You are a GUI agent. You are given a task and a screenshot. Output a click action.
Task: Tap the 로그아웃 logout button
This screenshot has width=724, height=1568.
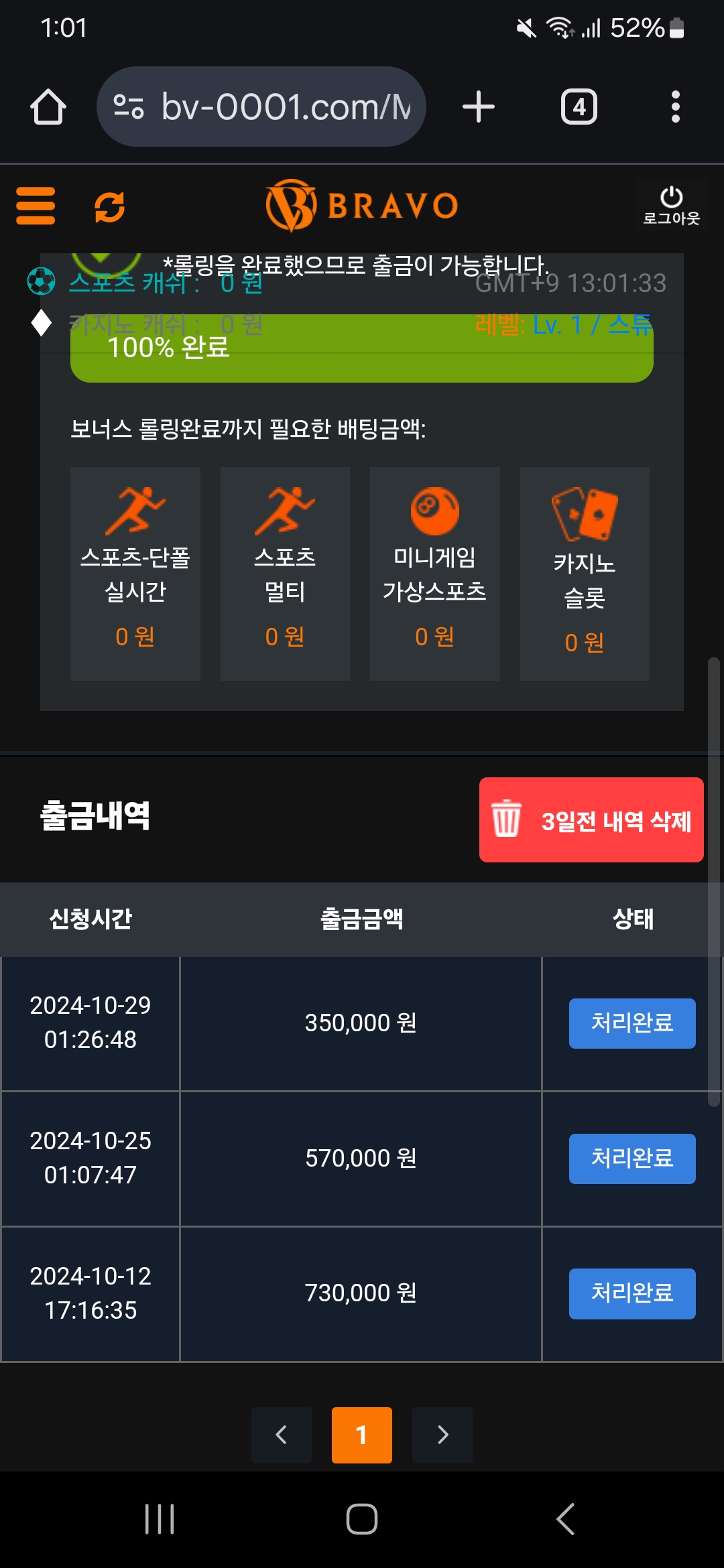point(671,206)
